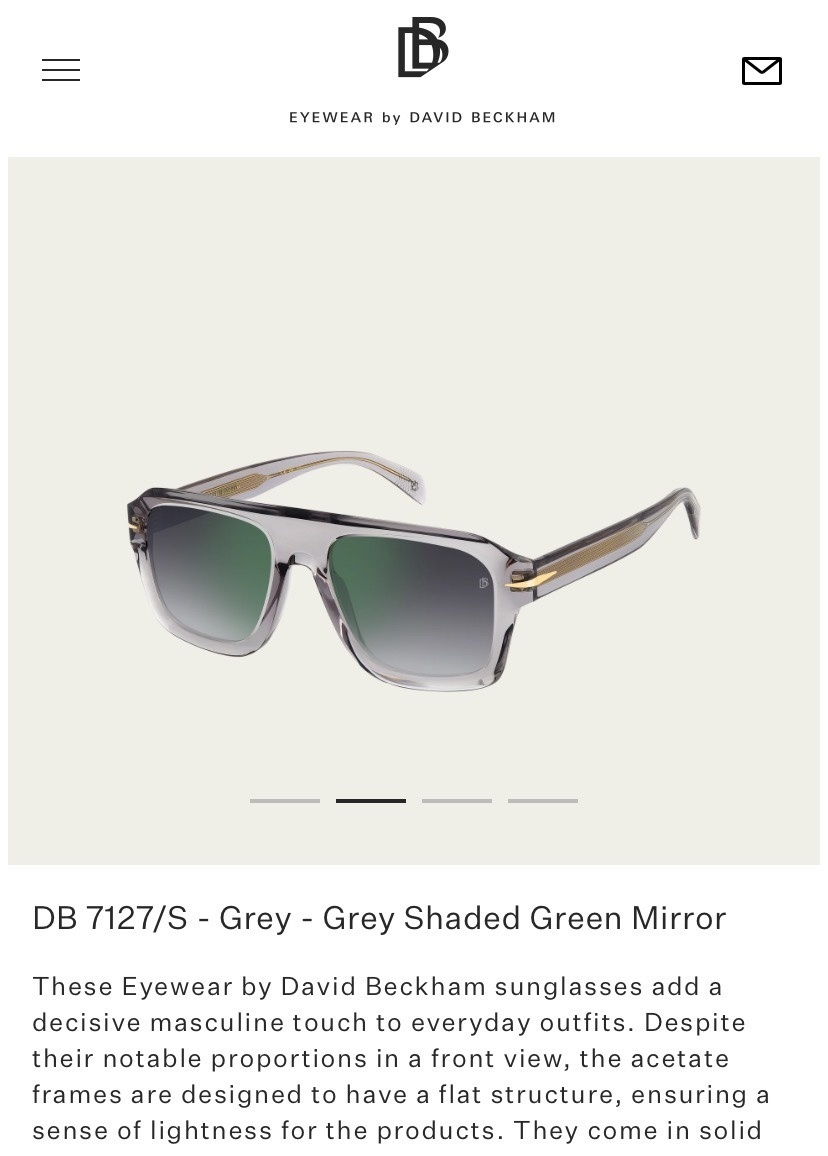Screen dimensions: 828x1156
Task: Open the envelope contact icon
Action: 761,71
